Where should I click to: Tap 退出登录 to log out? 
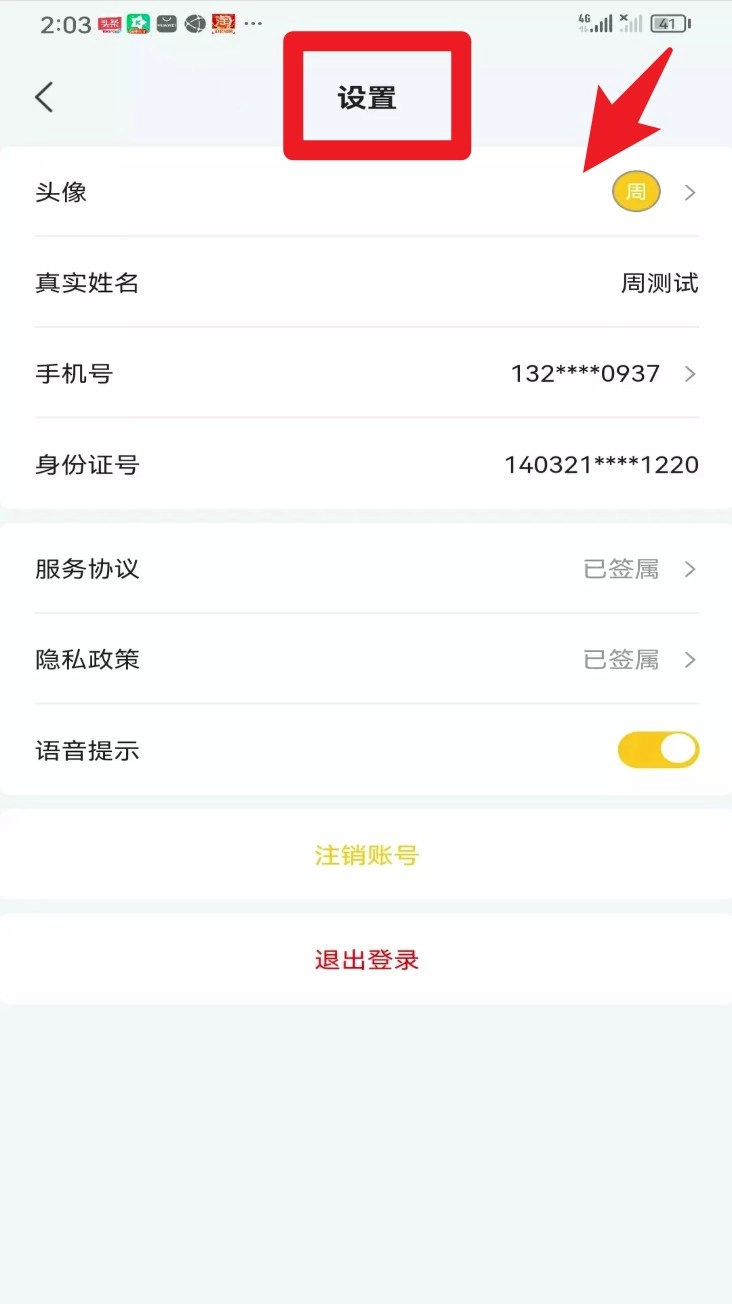(366, 961)
